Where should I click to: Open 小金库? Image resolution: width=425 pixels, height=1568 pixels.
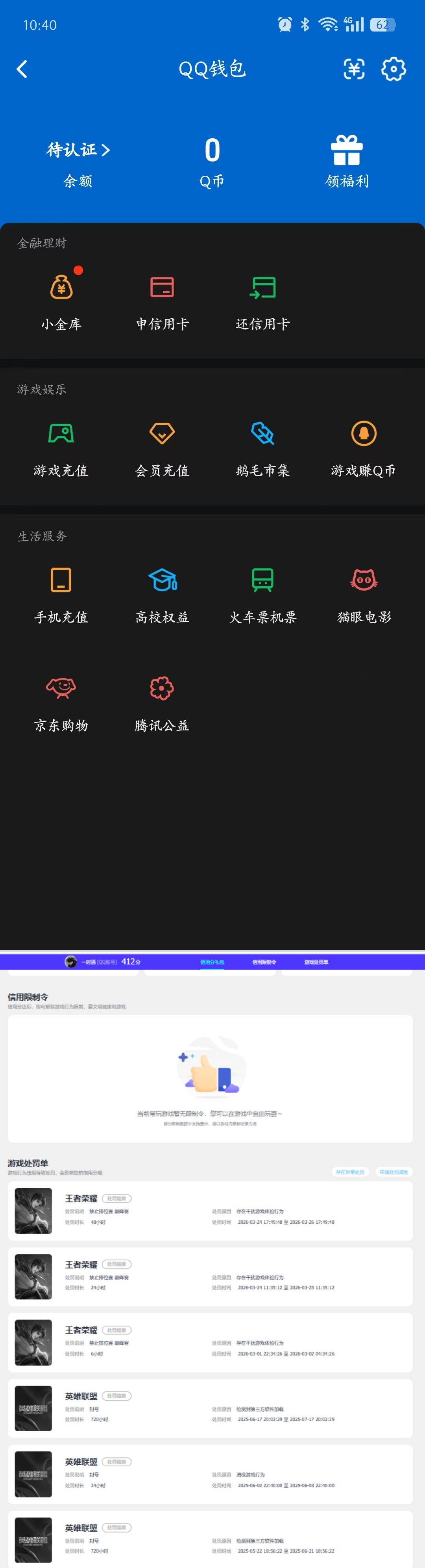point(61,299)
